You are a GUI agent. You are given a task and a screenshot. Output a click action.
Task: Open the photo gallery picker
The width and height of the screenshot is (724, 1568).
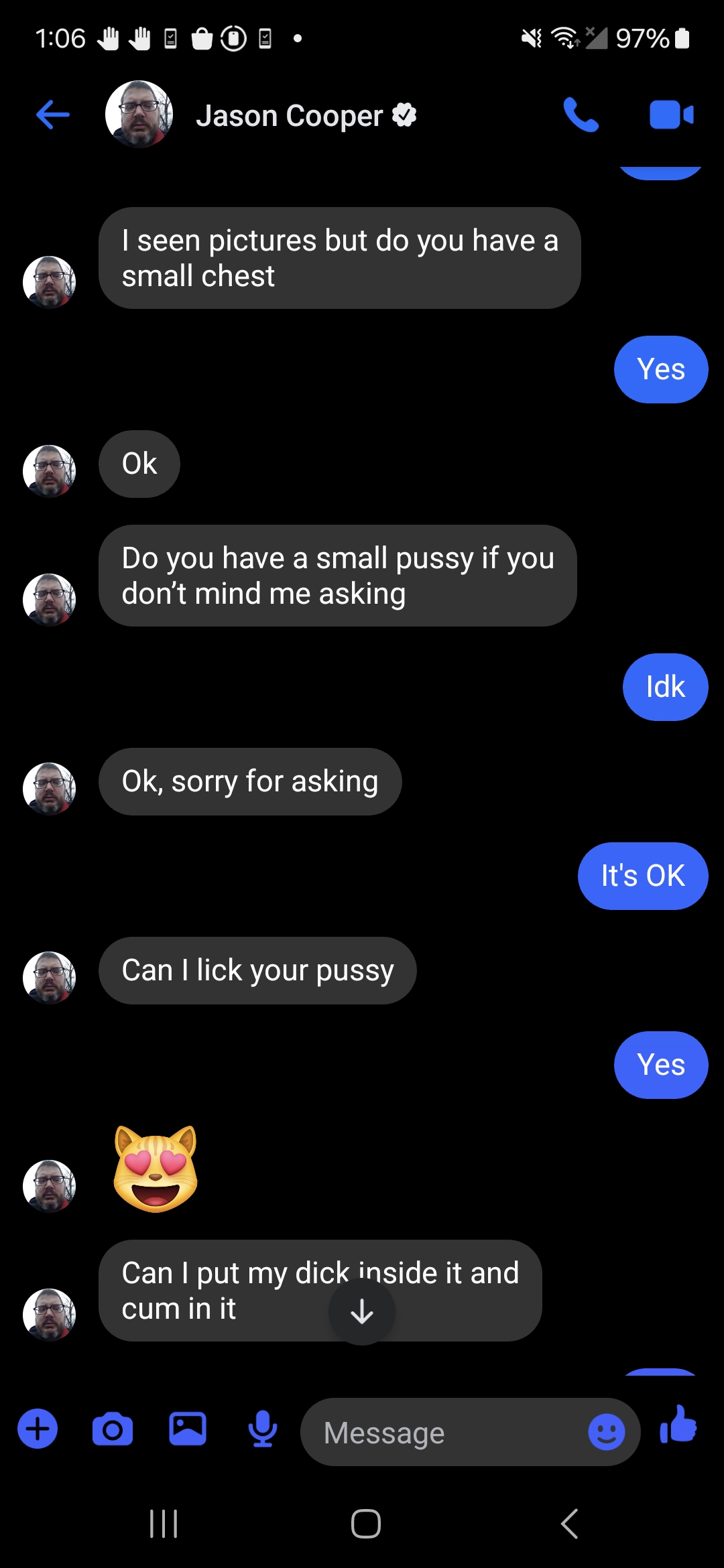click(188, 1429)
